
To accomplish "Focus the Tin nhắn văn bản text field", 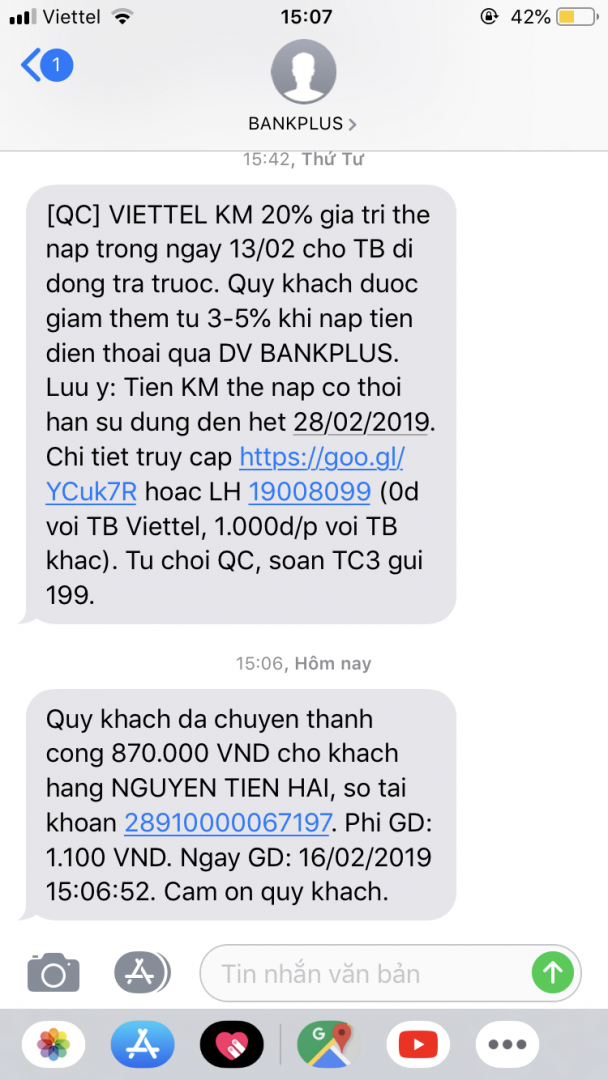I will (370, 972).
